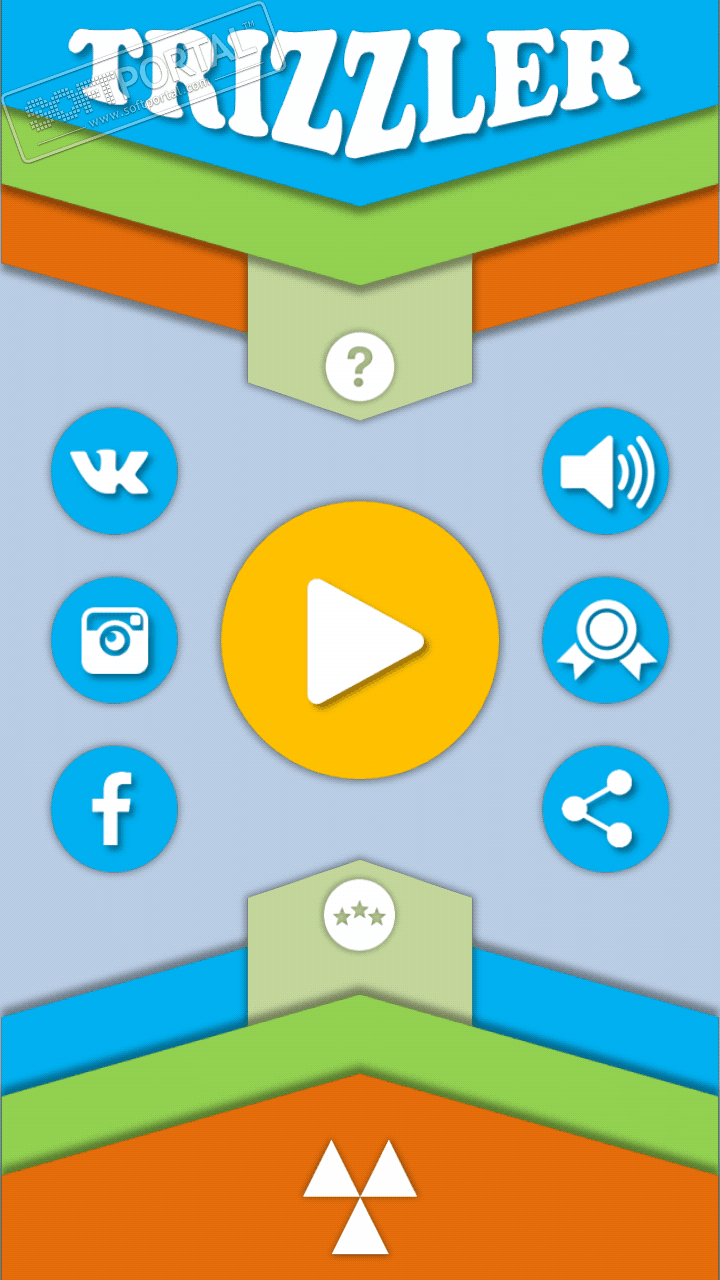The image size is (720, 1280).
Task: Open the VK social page
Action: pos(114,471)
